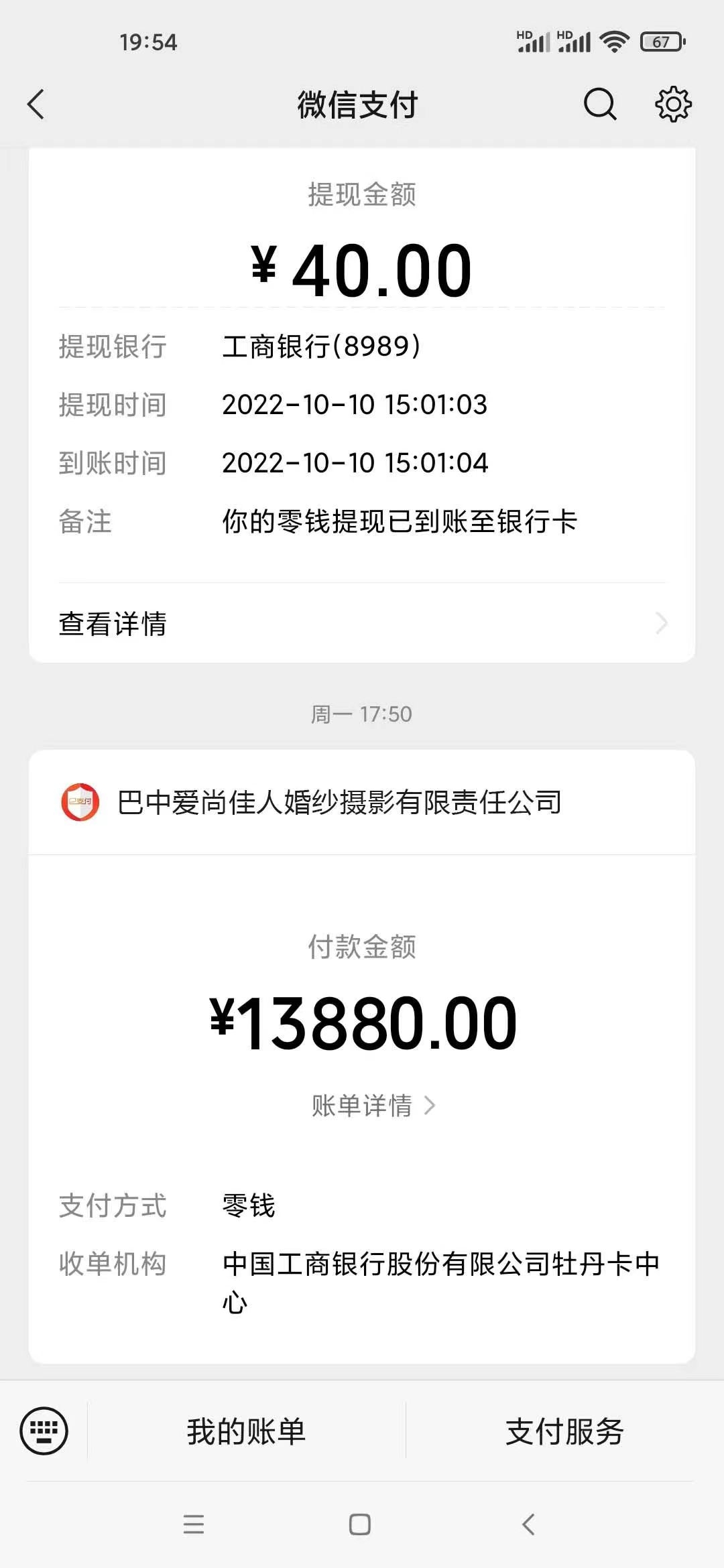Open search in WeChat Pay

600,105
